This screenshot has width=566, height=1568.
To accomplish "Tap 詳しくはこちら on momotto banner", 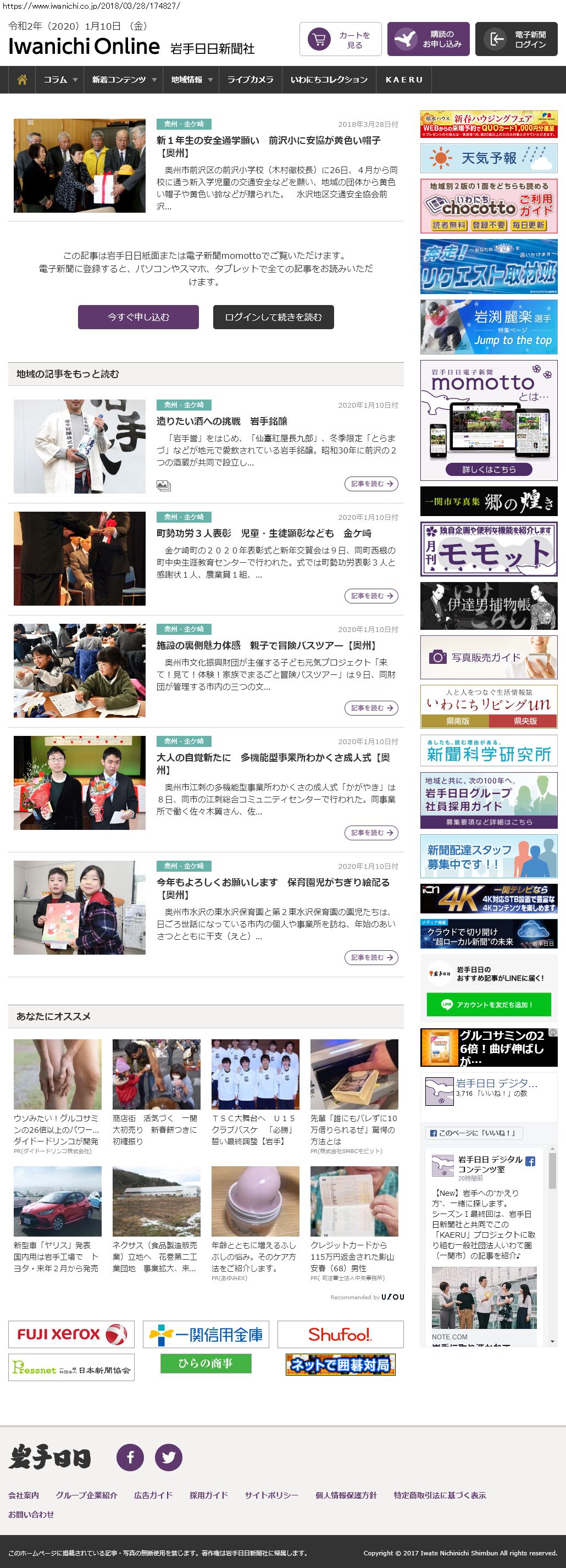I will (489, 469).
